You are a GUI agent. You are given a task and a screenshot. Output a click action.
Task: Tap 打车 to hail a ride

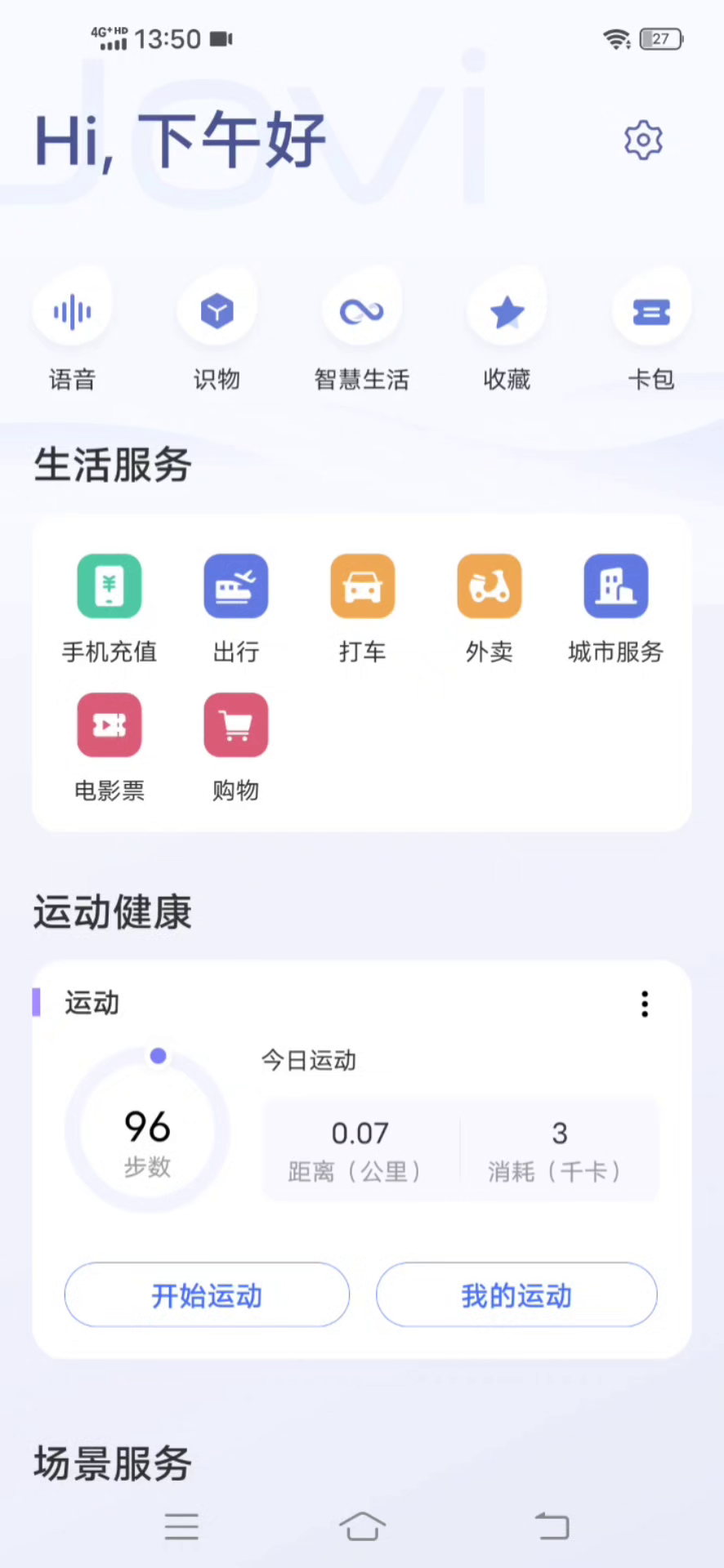(x=362, y=586)
